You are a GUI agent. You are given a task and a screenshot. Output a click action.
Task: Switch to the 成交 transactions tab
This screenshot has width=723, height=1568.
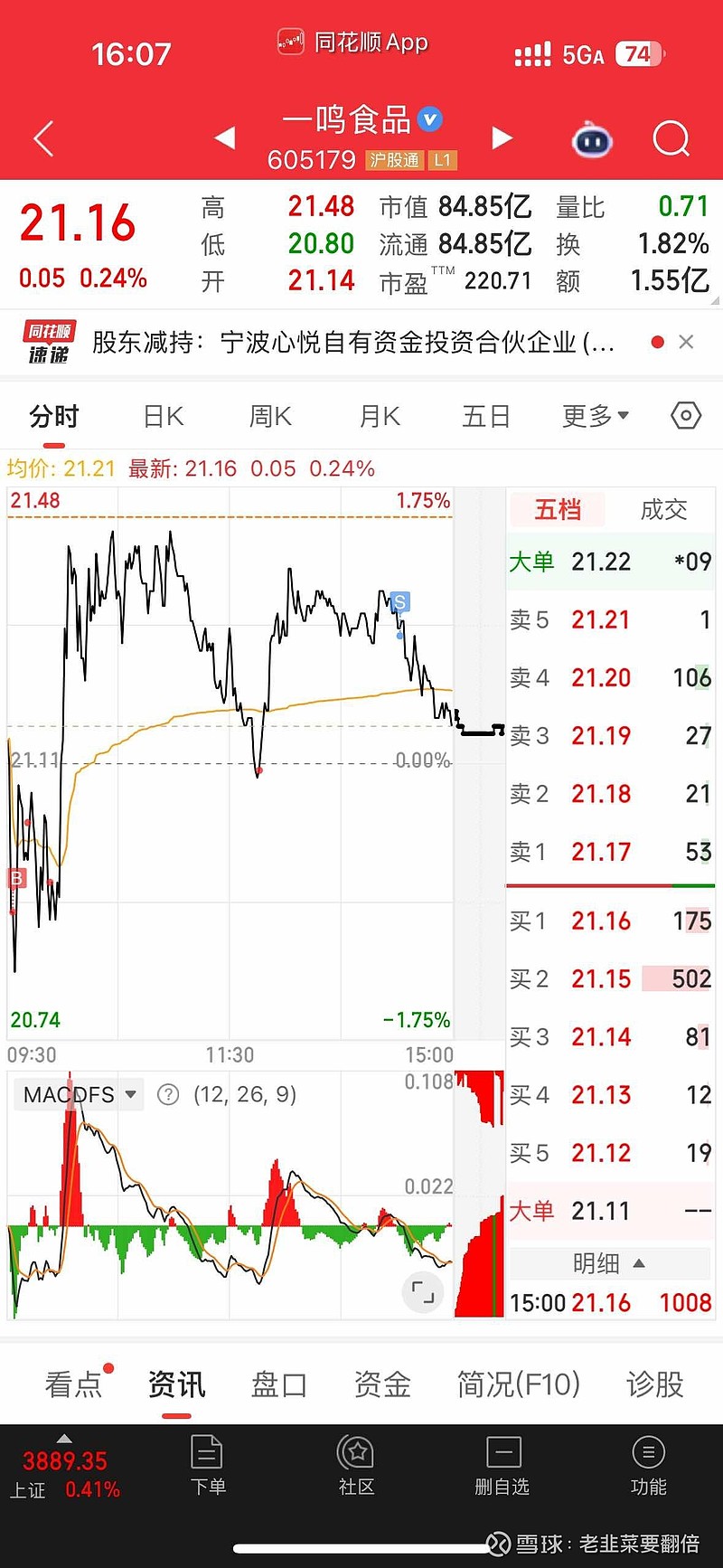click(x=663, y=509)
